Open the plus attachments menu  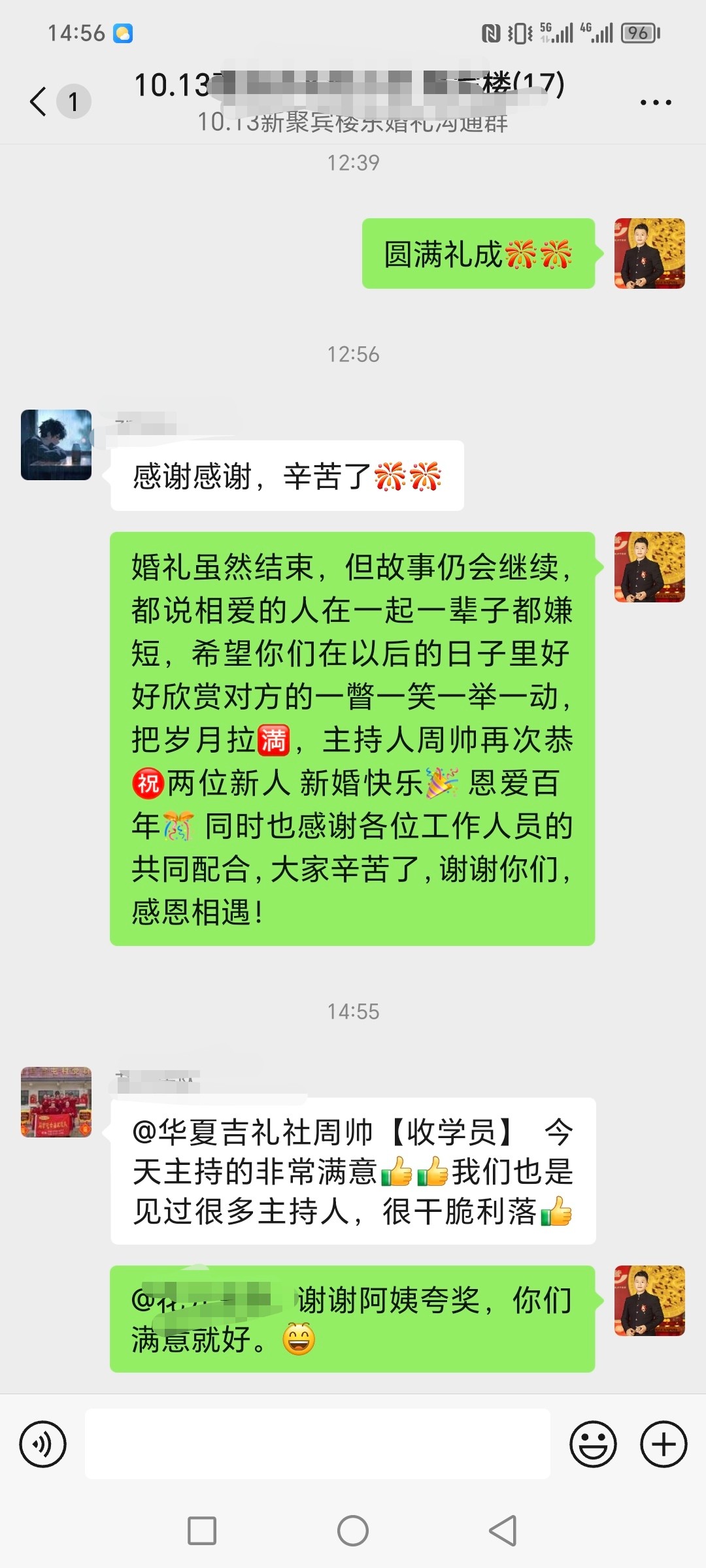tap(664, 1444)
